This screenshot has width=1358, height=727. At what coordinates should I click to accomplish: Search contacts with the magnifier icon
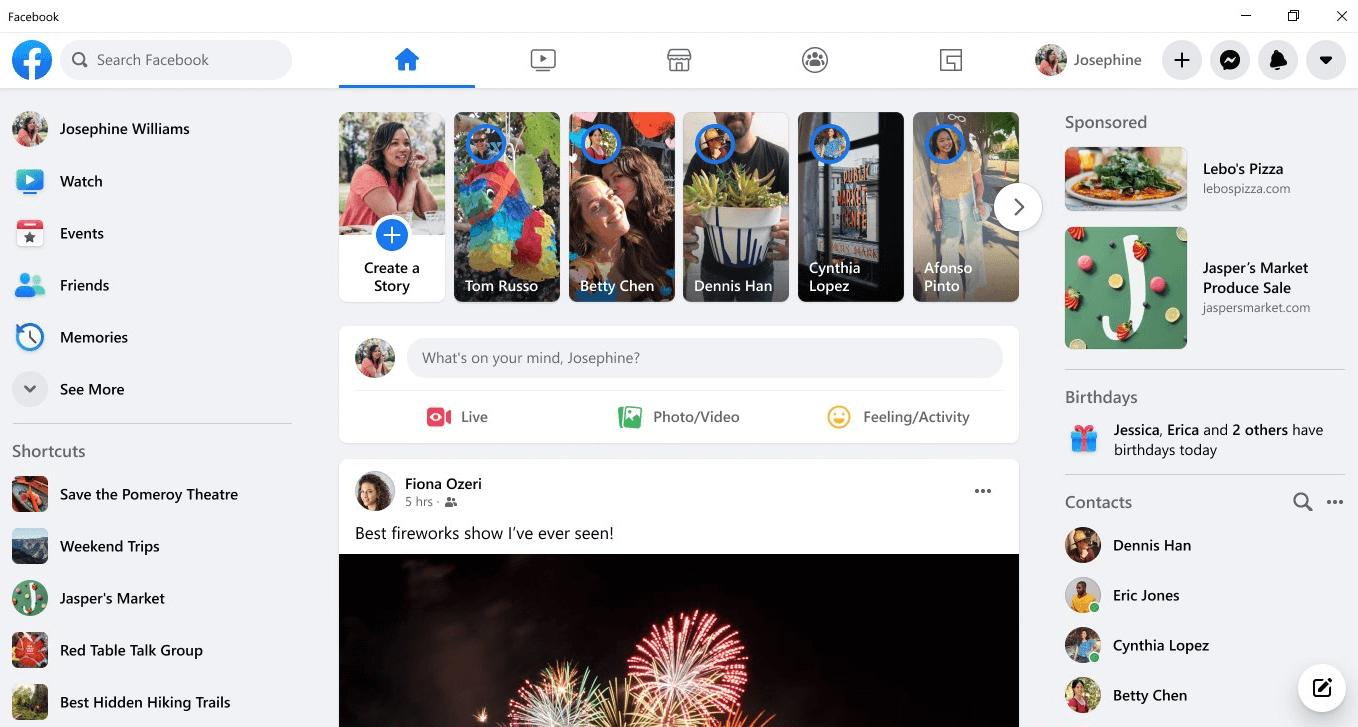1302,502
